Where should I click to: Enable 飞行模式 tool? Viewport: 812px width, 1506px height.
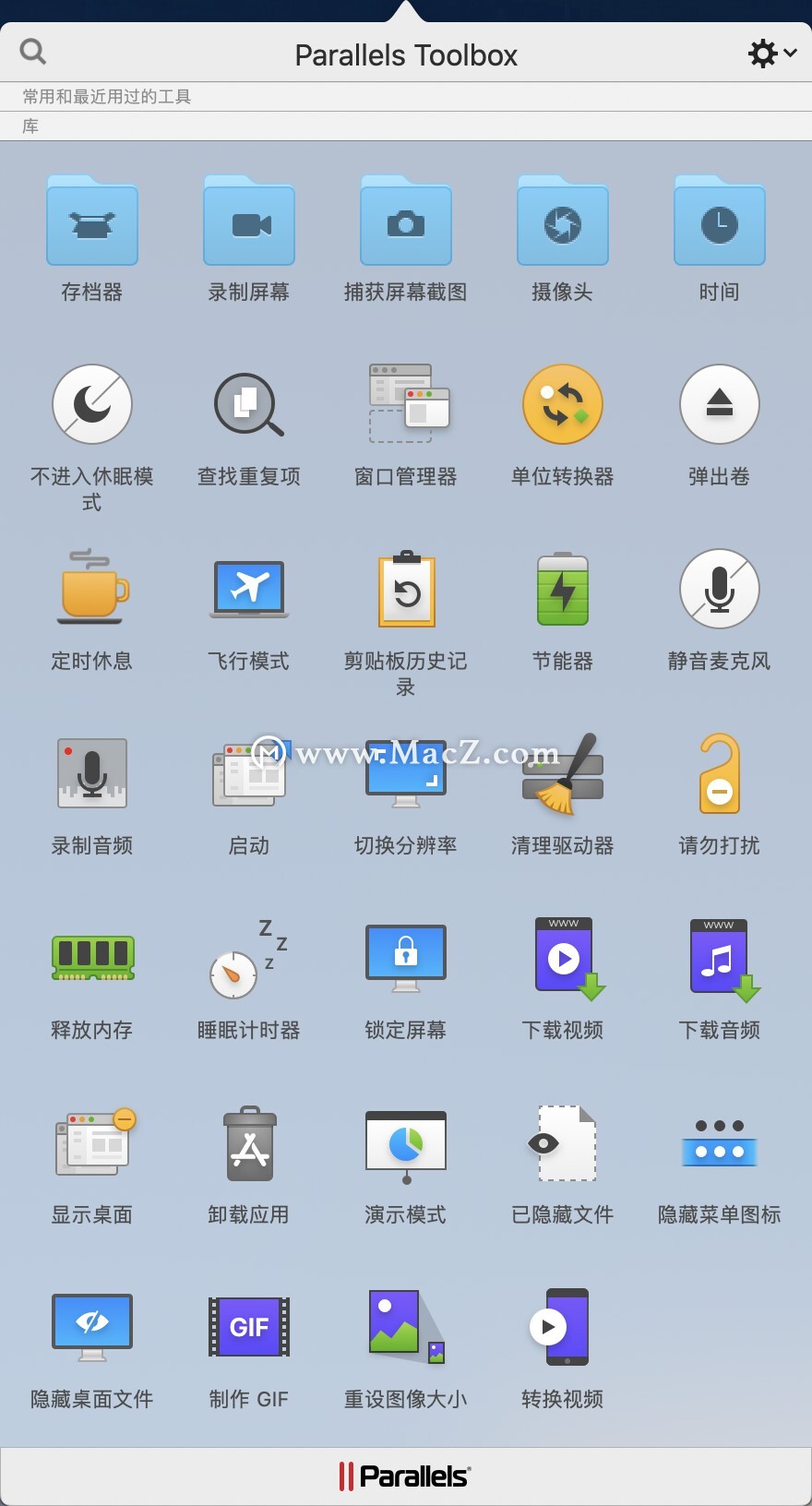(249, 590)
